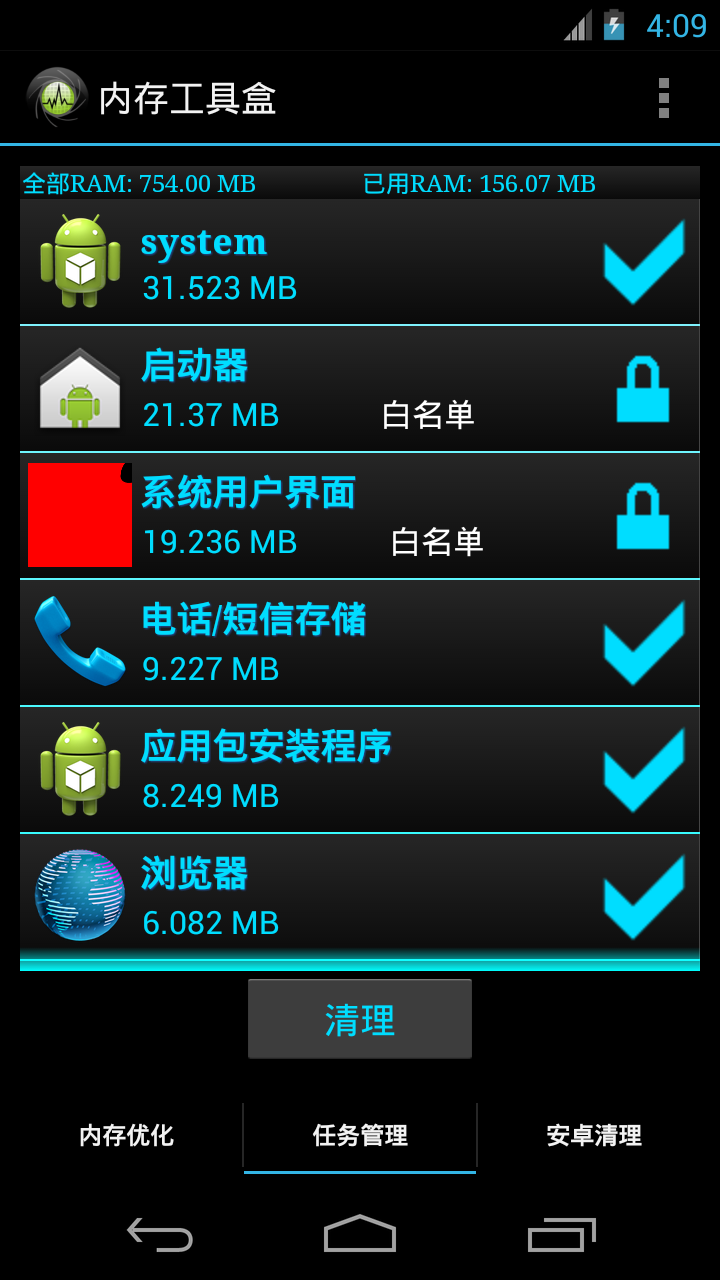
Task: Switch to the 安卓清理 tab
Action: pos(596,1137)
